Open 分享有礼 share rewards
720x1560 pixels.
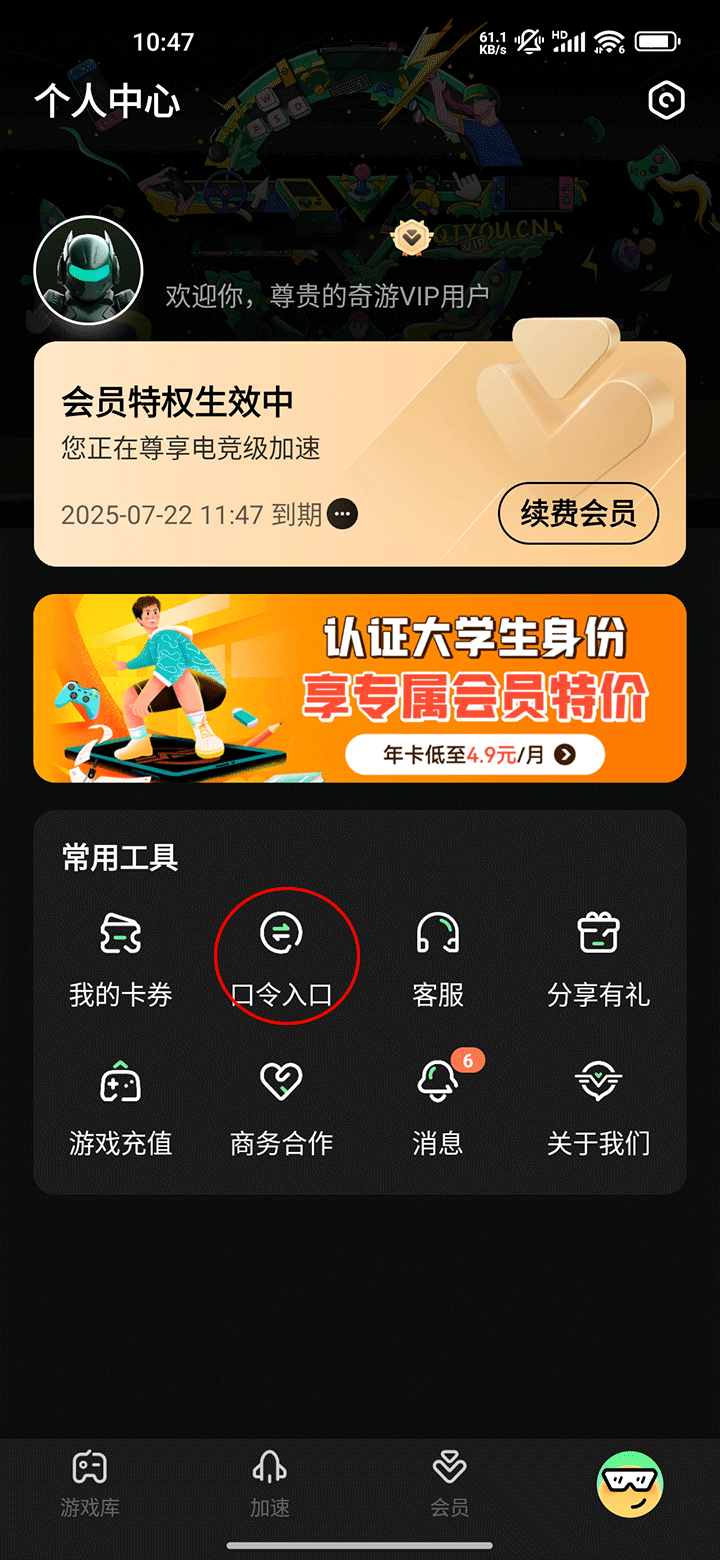point(598,955)
